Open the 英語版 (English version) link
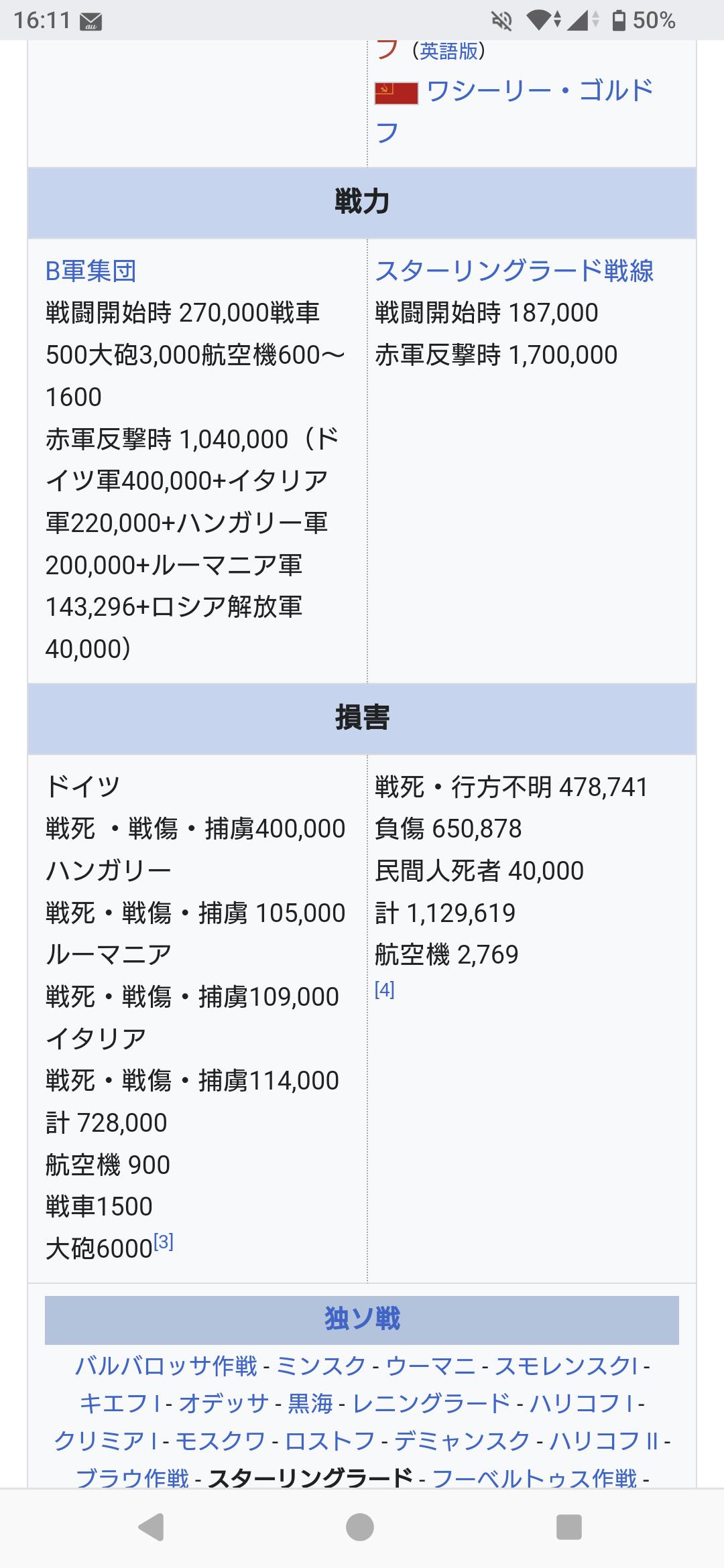Screen dimensions: 724x1568 point(449,52)
